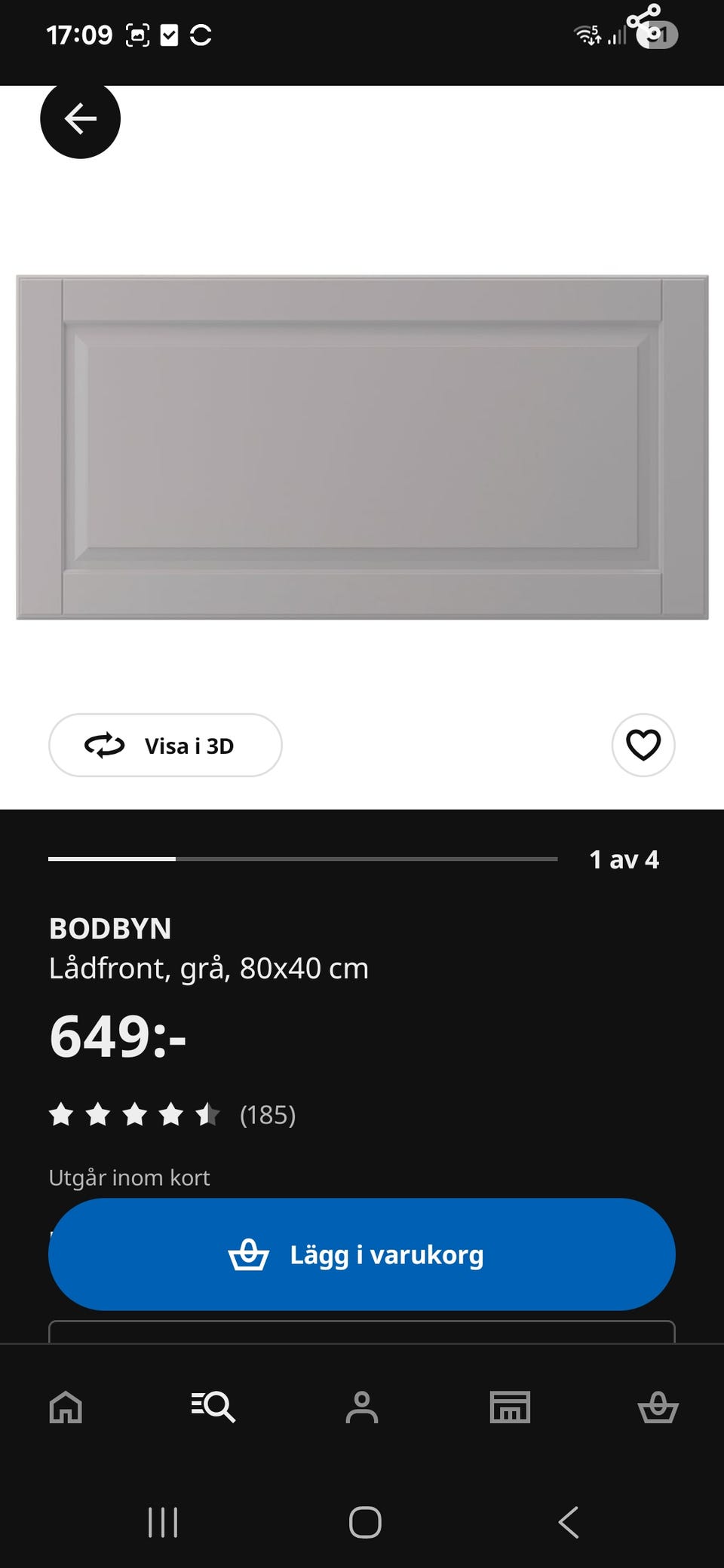Tap Lägg i varukorg to add item
Screen dimensions: 724x1568
pyautogui.click(x=361, y=1254)
